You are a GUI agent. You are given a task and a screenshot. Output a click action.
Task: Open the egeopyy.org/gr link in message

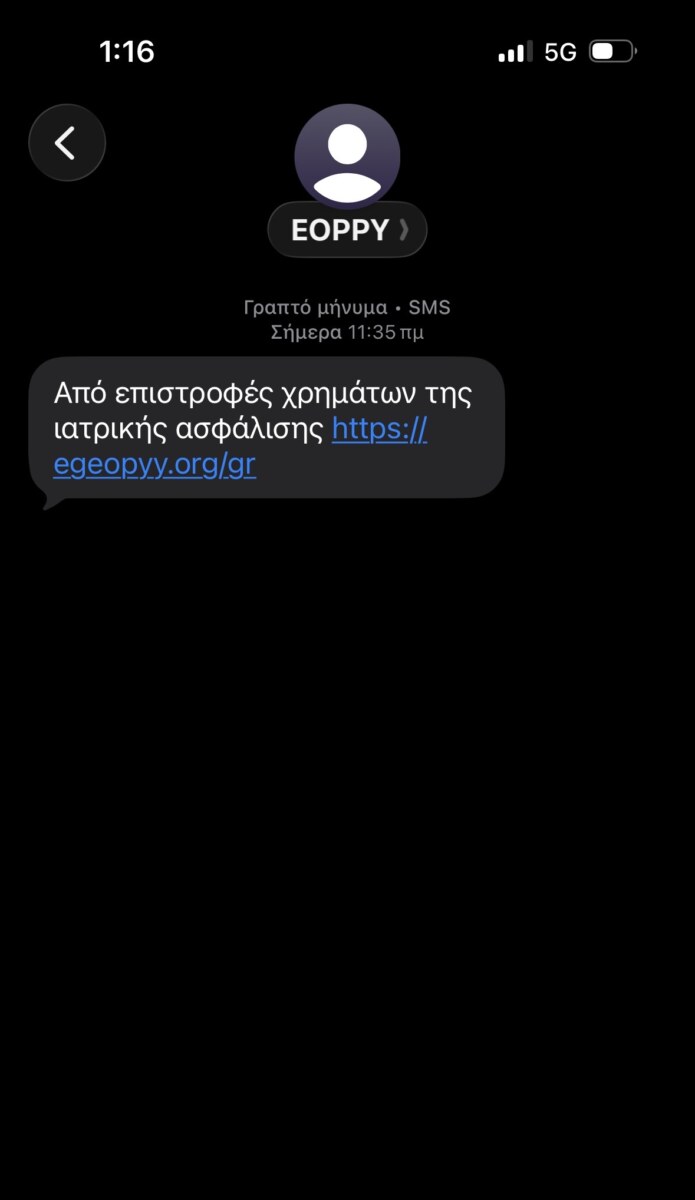(155, 466)
